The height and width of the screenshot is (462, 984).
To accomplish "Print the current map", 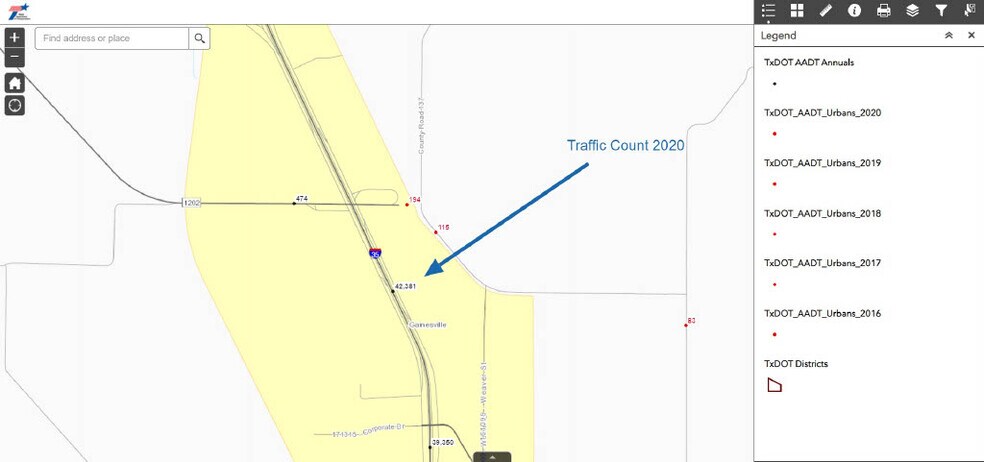I will click(884, 11).
